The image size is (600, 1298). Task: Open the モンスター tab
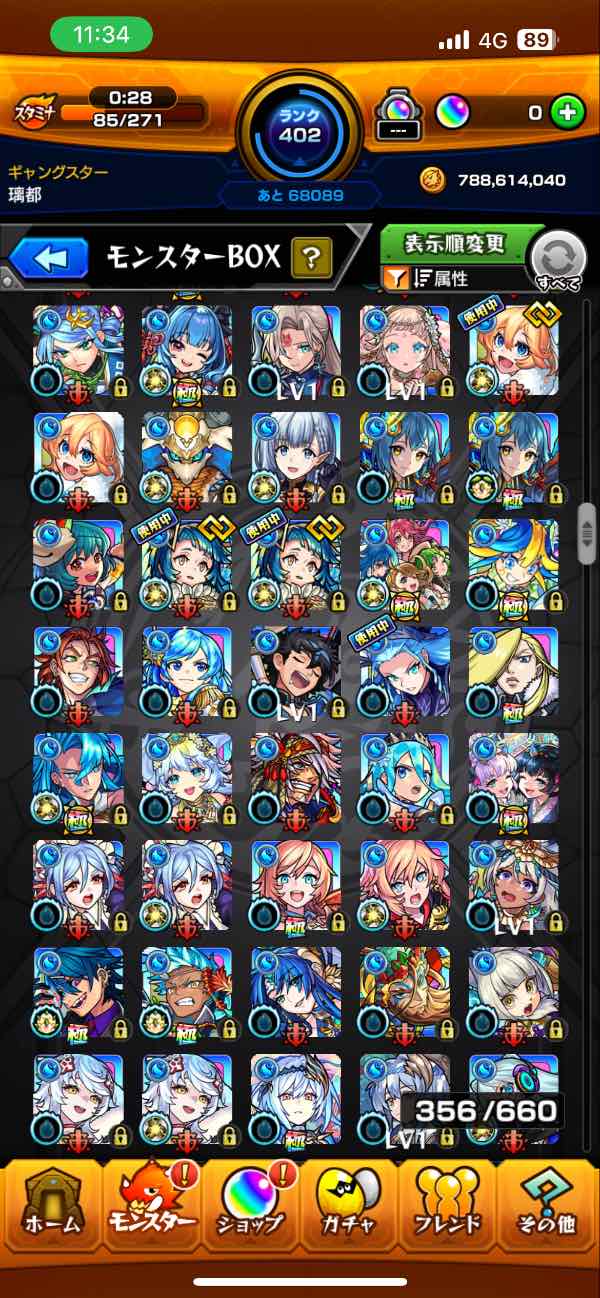coord(150,1206)
